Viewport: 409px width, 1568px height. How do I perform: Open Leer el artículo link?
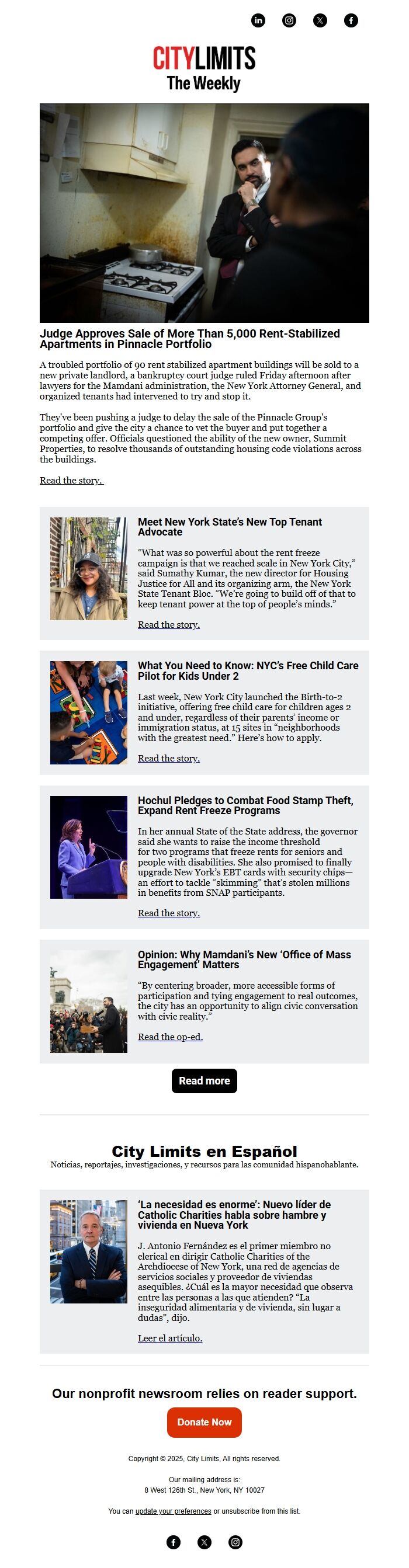click(170, 1338)
